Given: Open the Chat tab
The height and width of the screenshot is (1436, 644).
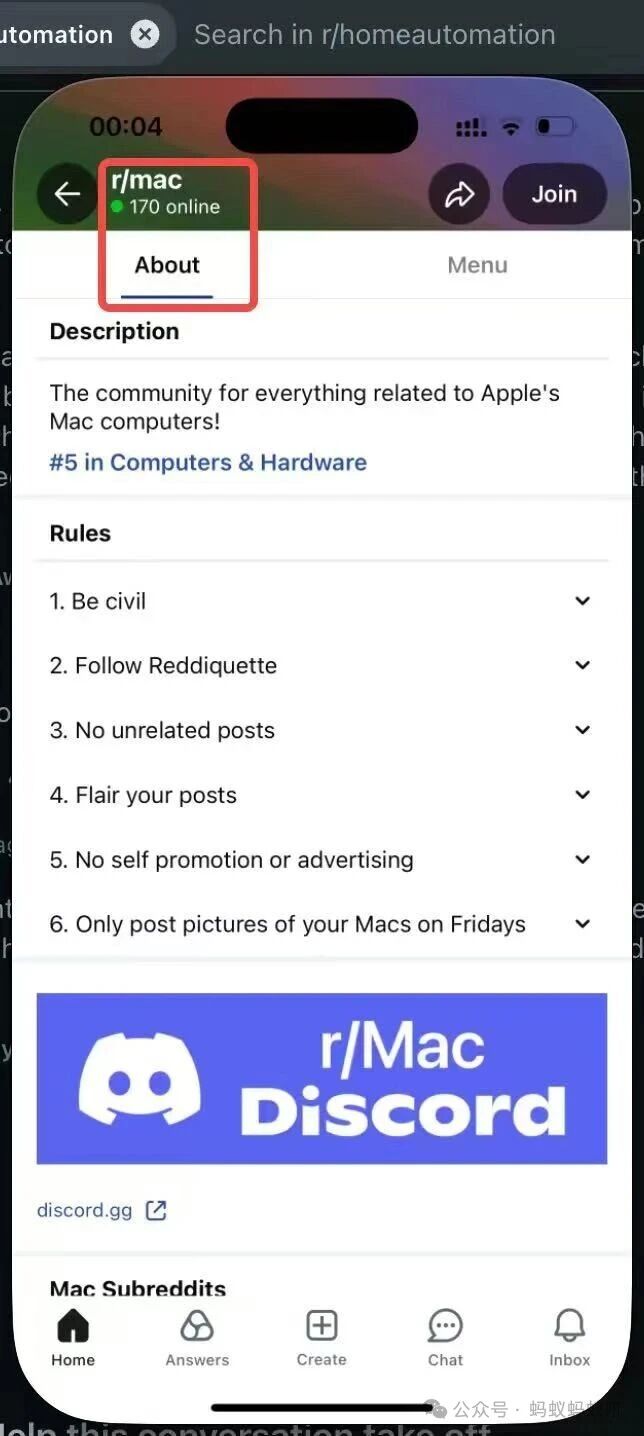Looking at the screenshot, I should pos(445,1337).
